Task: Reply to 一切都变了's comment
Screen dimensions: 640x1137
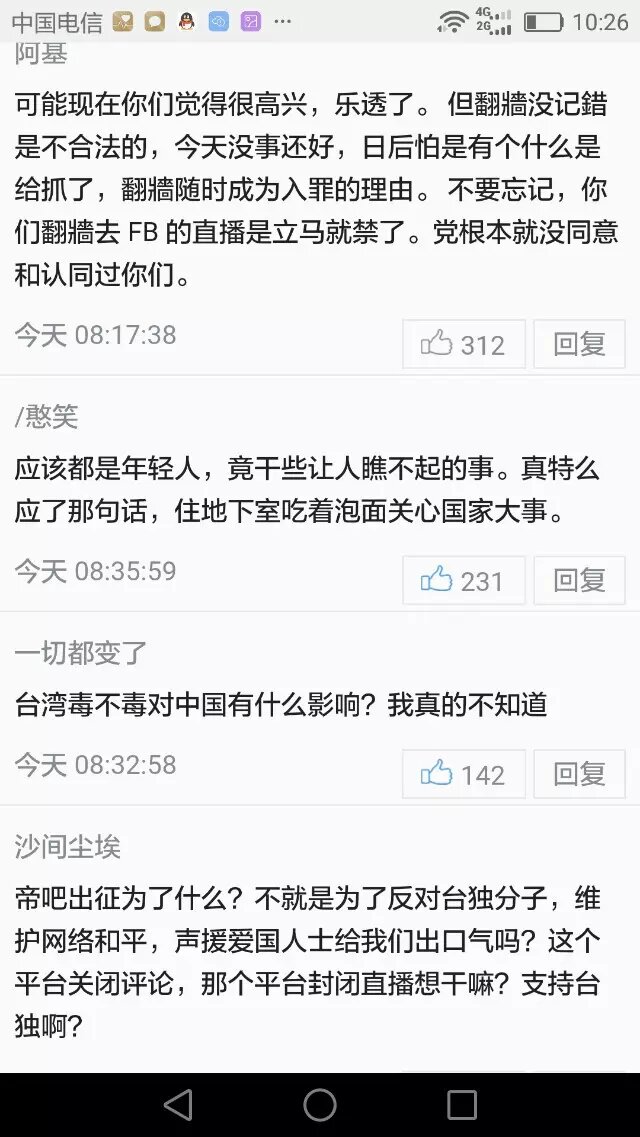Action: tap(579, 775)
